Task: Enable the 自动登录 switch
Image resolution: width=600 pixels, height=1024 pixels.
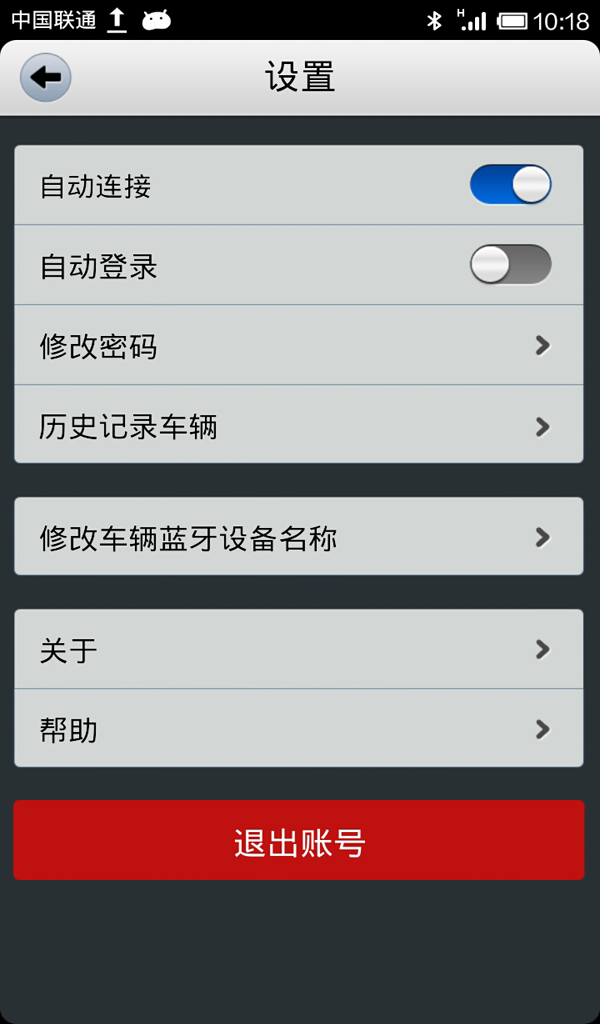Action: (510, 265)
